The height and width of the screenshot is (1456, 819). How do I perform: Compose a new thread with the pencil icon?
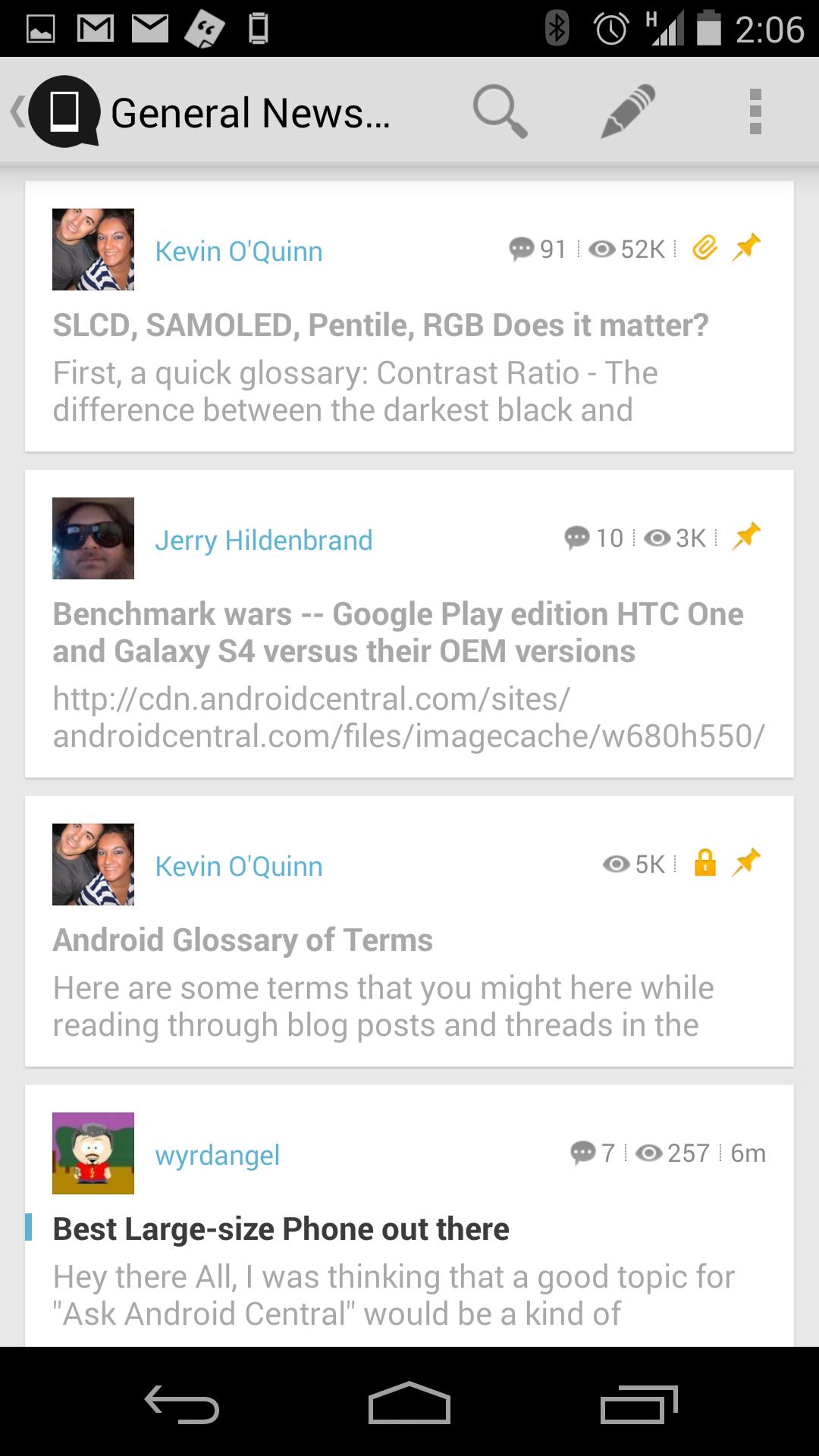click(x=628, y=112)
